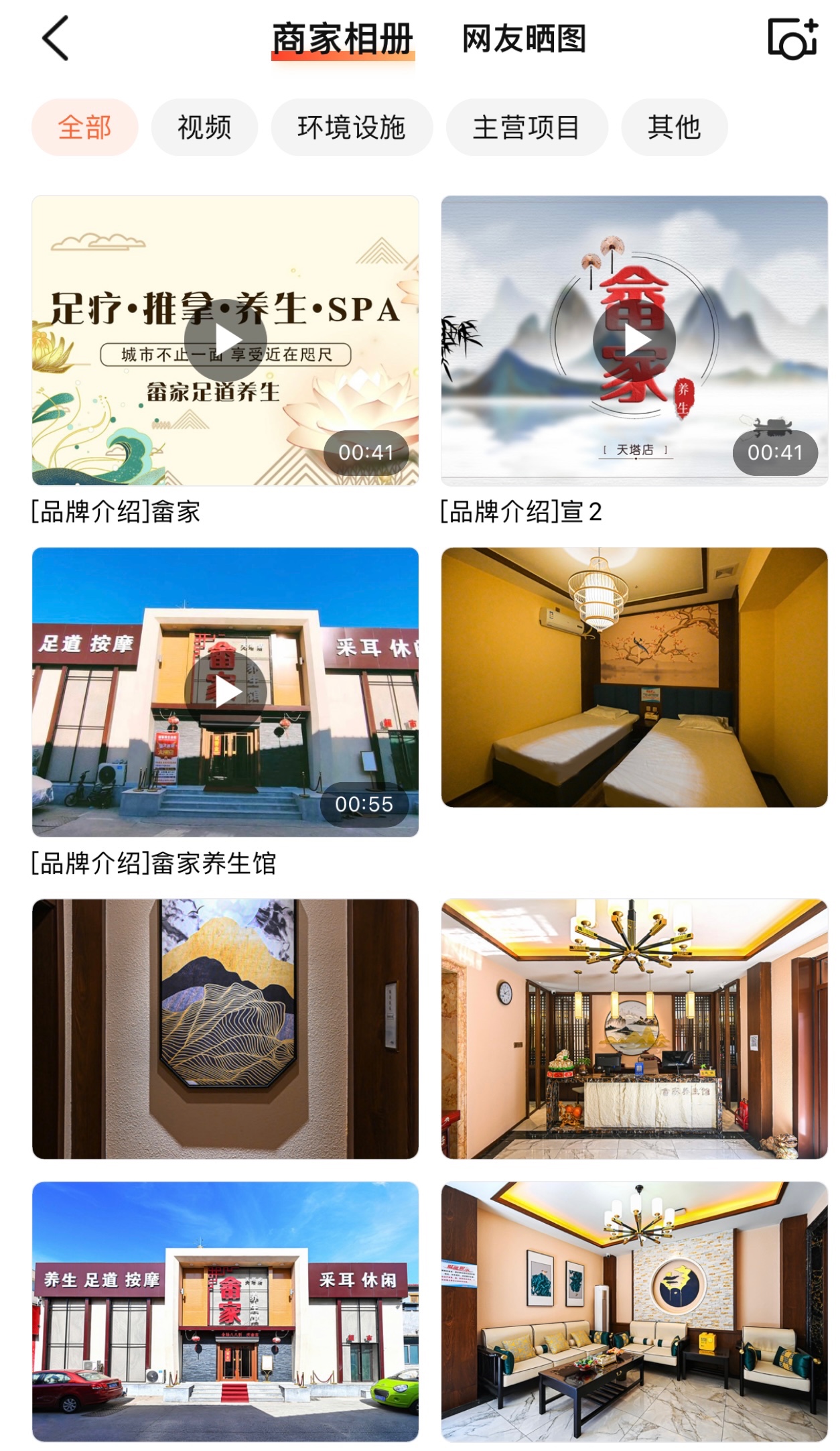This screenshot has width=840, height=1451.
Task: Select the 商家相册 tab
Action: [342, 39]
